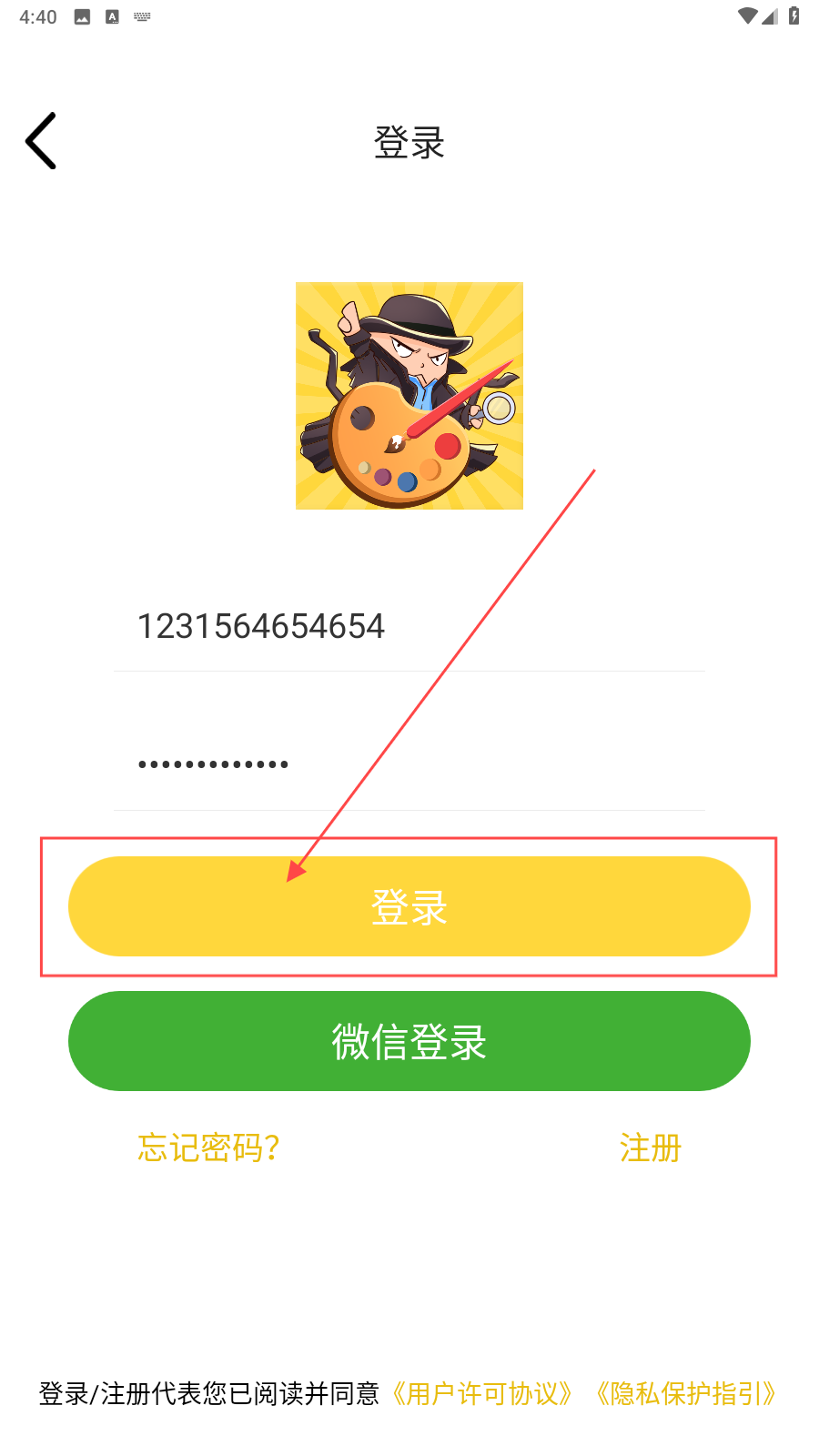
Task: Tap the account number field
Action: click(409, 626)
